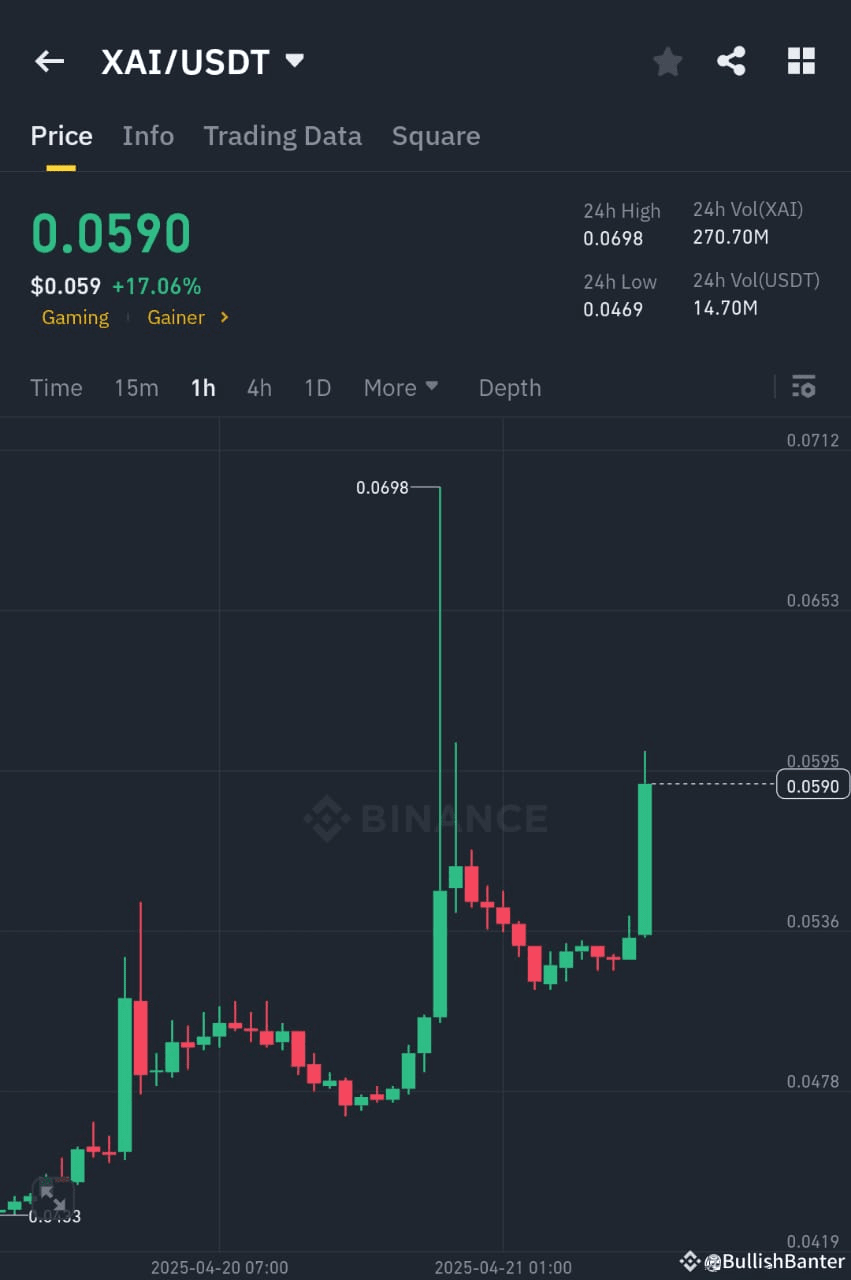Change chart interval to 1D
Image resolution: width=851 pixels, height=1280 pixels.
[317, 388]
